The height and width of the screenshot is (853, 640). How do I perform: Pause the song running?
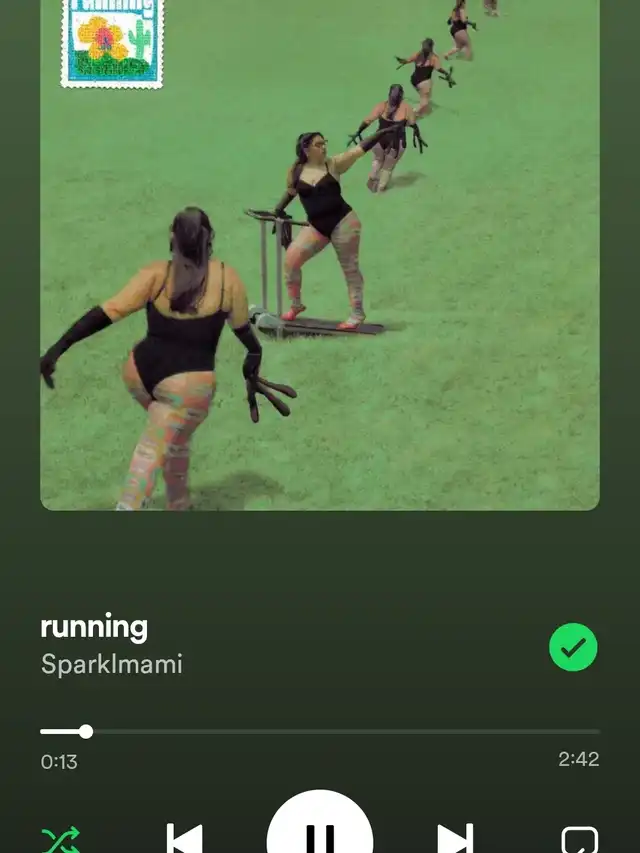(x=320, y=836)
